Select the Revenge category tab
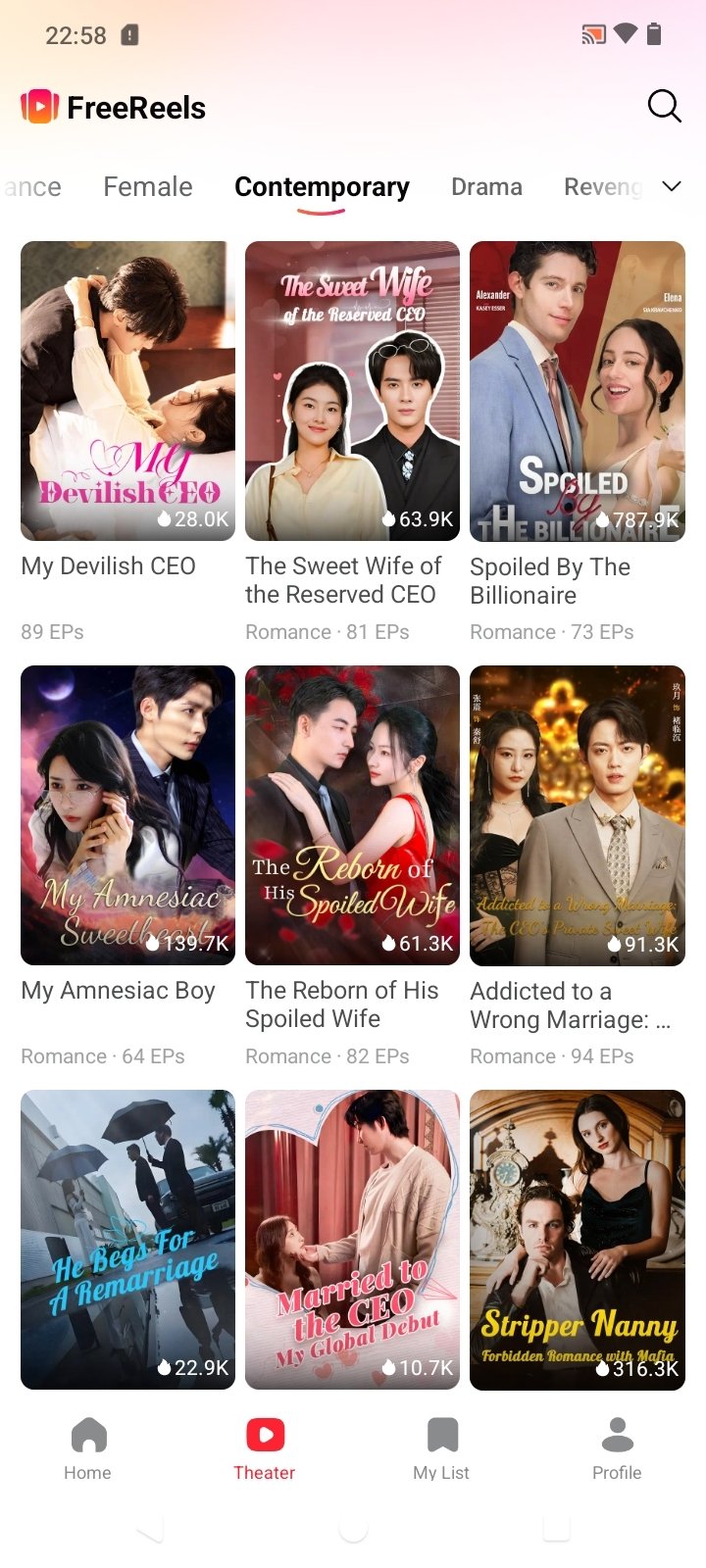The width and height of the screenshot is (706, 1568). [602, 186]
